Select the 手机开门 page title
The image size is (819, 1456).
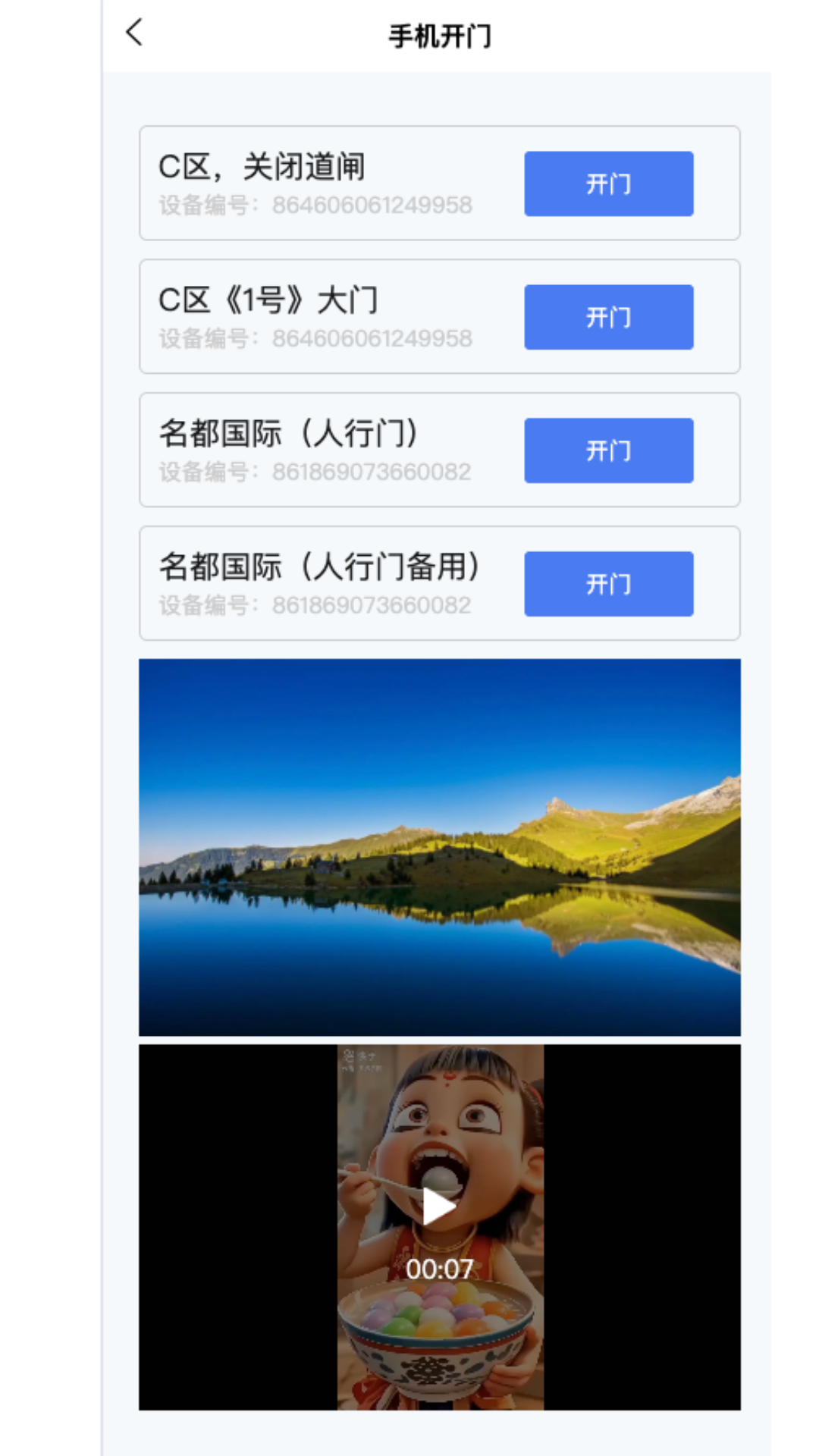439,34
